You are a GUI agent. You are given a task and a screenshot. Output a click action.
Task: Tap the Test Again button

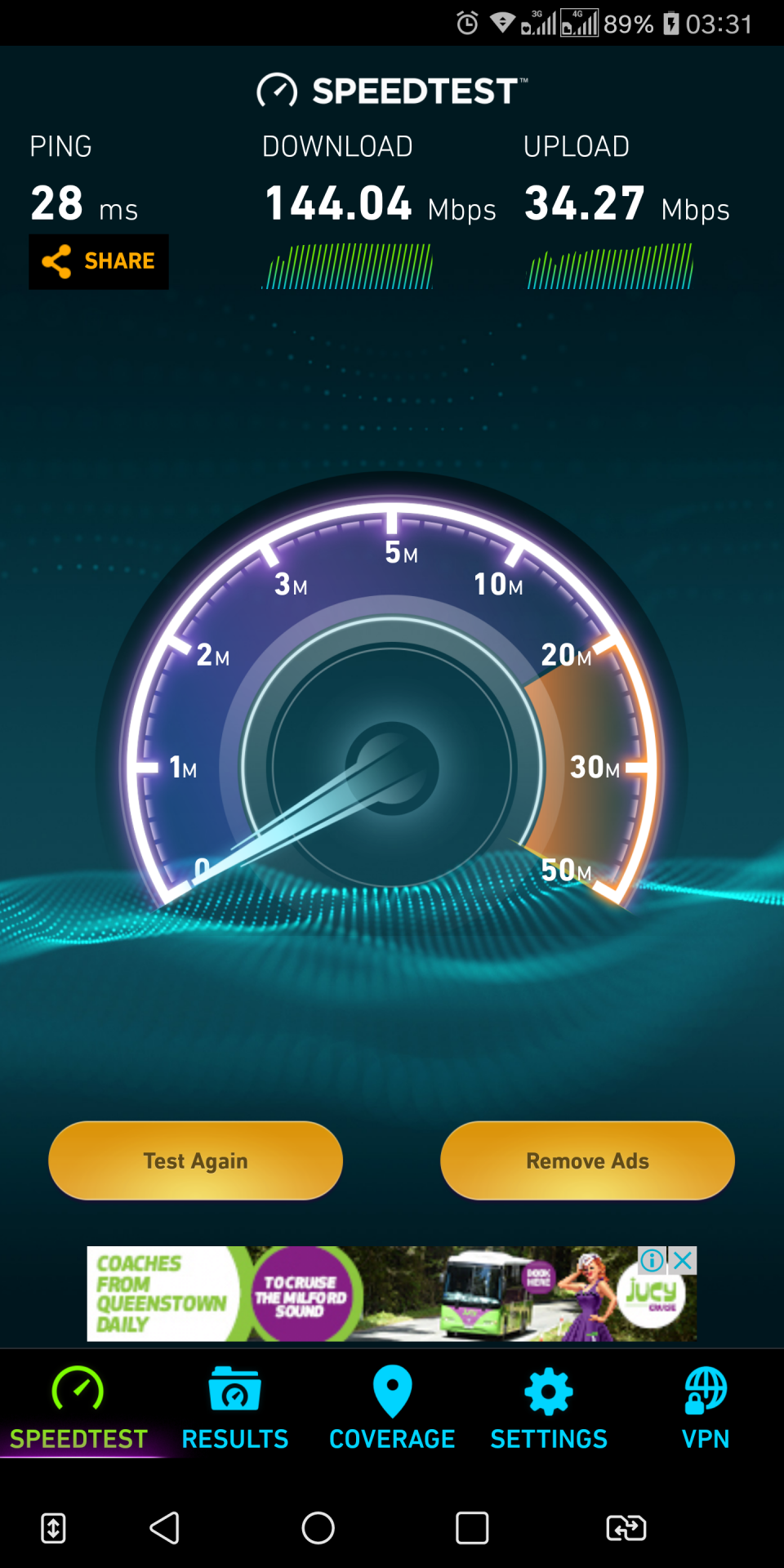[x=195, y=1160]
